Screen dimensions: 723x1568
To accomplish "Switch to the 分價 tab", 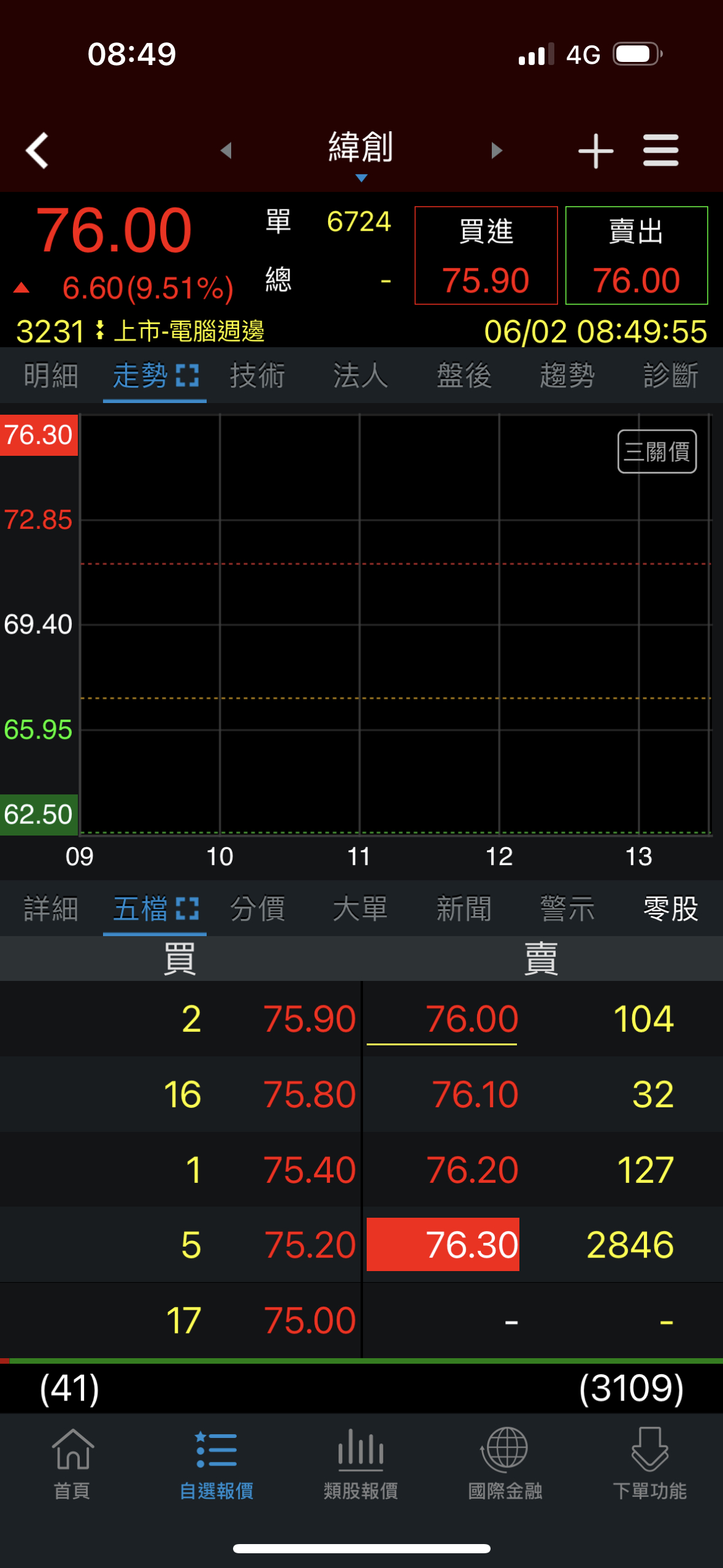I will coord(258,909).
